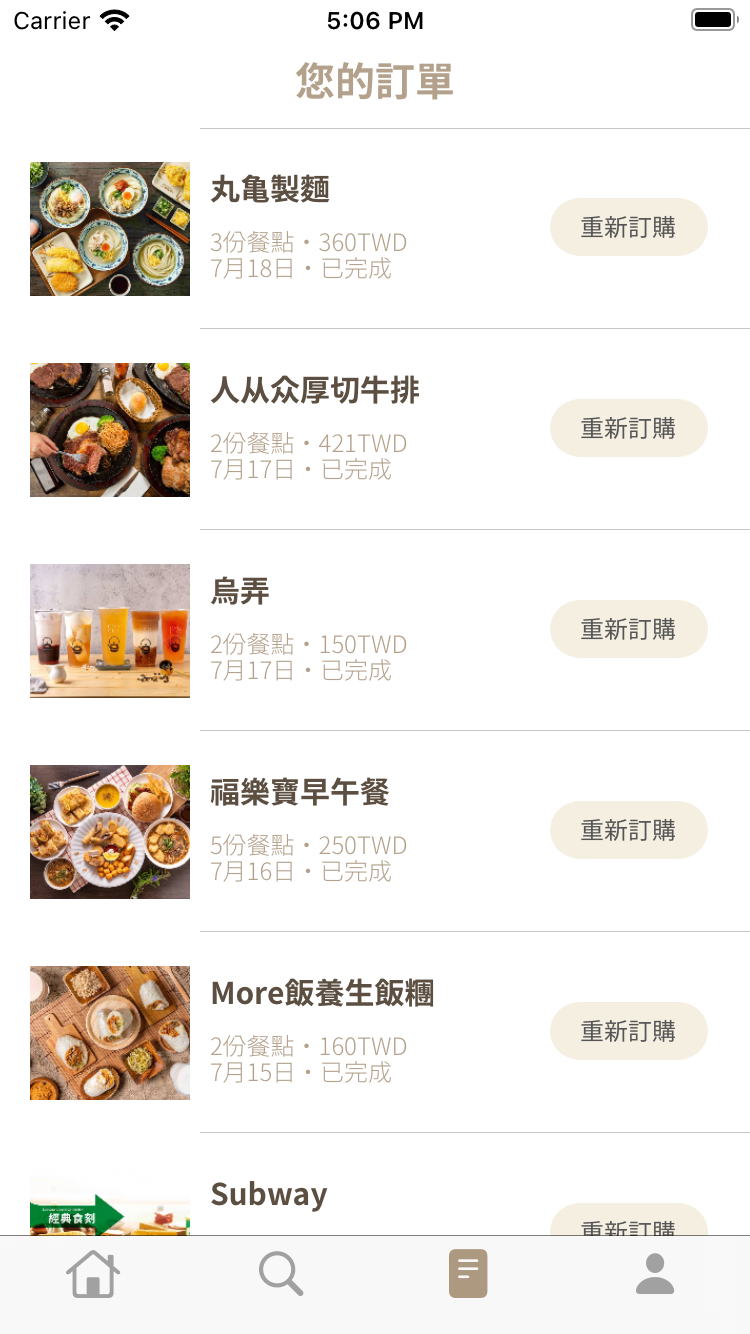Select the Search icon in bottom navigation
The width and height of the screenshot is (750, 1334).
point(280,1273)
